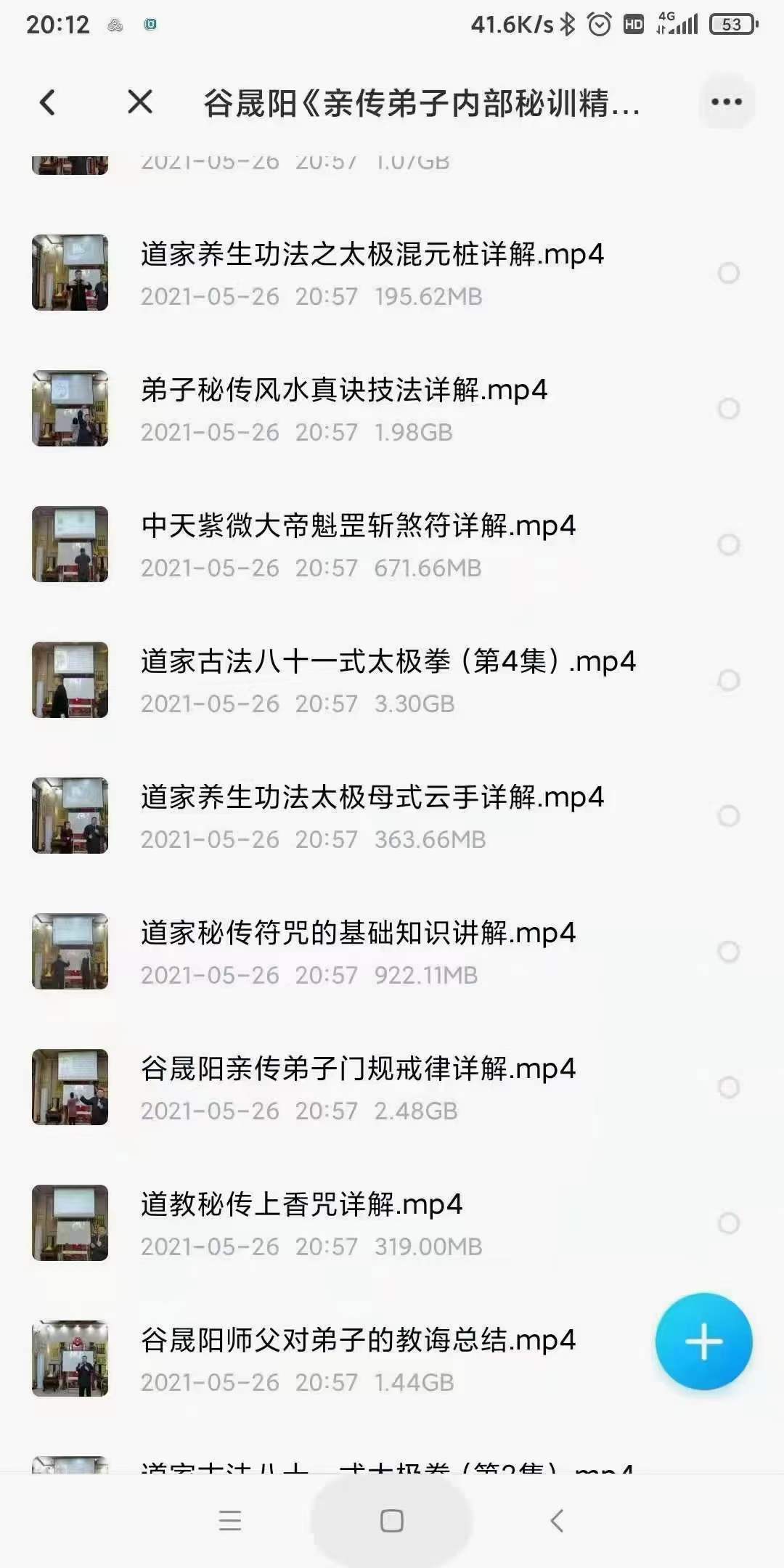The width and height of the screenshot is (784, 1568).
Task: Select the checkbox for 道家养生功法之太极混元桩详解.mp4
Action: click(728, 272)
